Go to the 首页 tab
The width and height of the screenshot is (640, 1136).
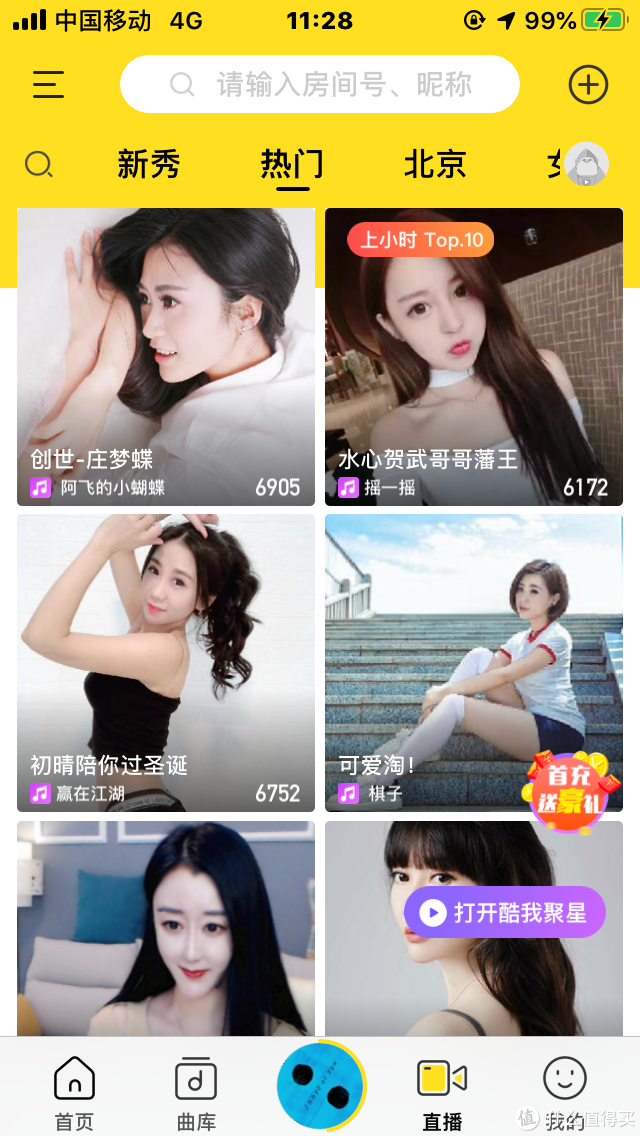coord(74,1092)
